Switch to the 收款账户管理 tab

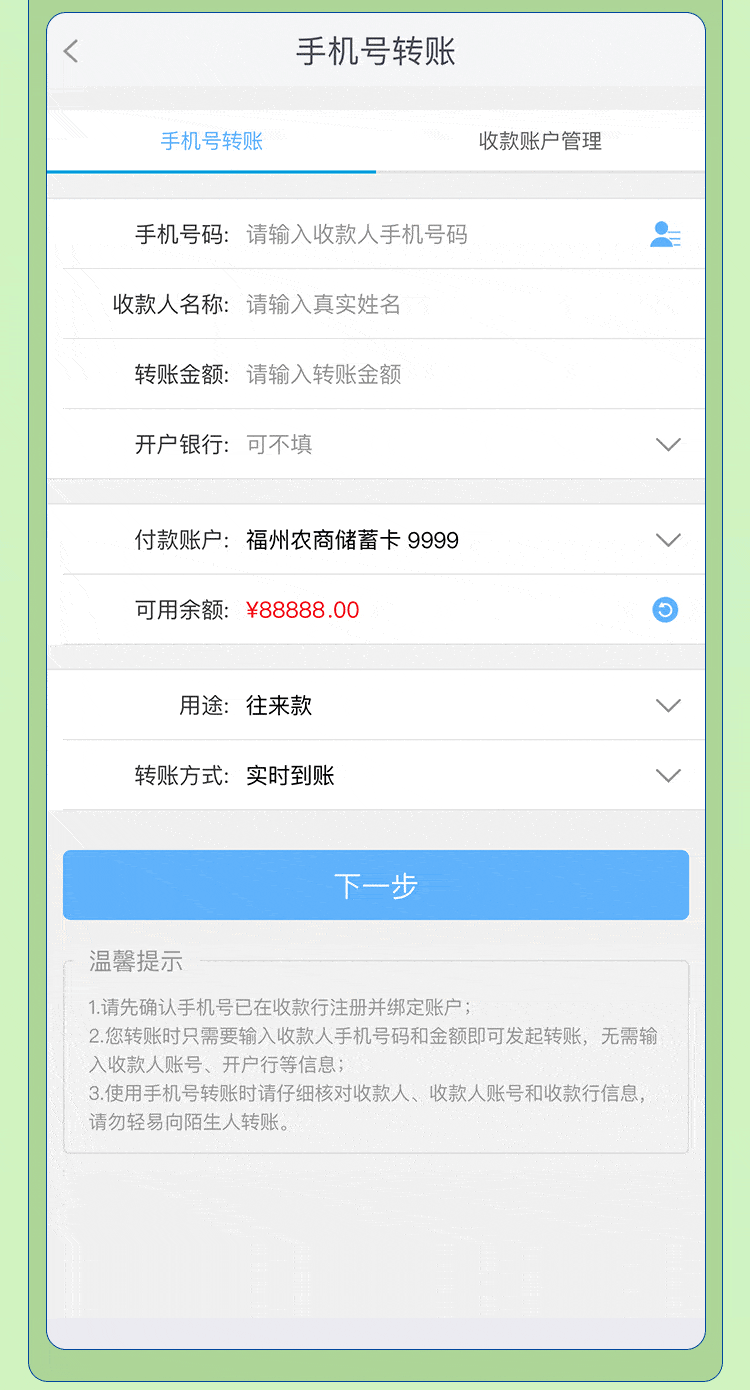(540, 141)
